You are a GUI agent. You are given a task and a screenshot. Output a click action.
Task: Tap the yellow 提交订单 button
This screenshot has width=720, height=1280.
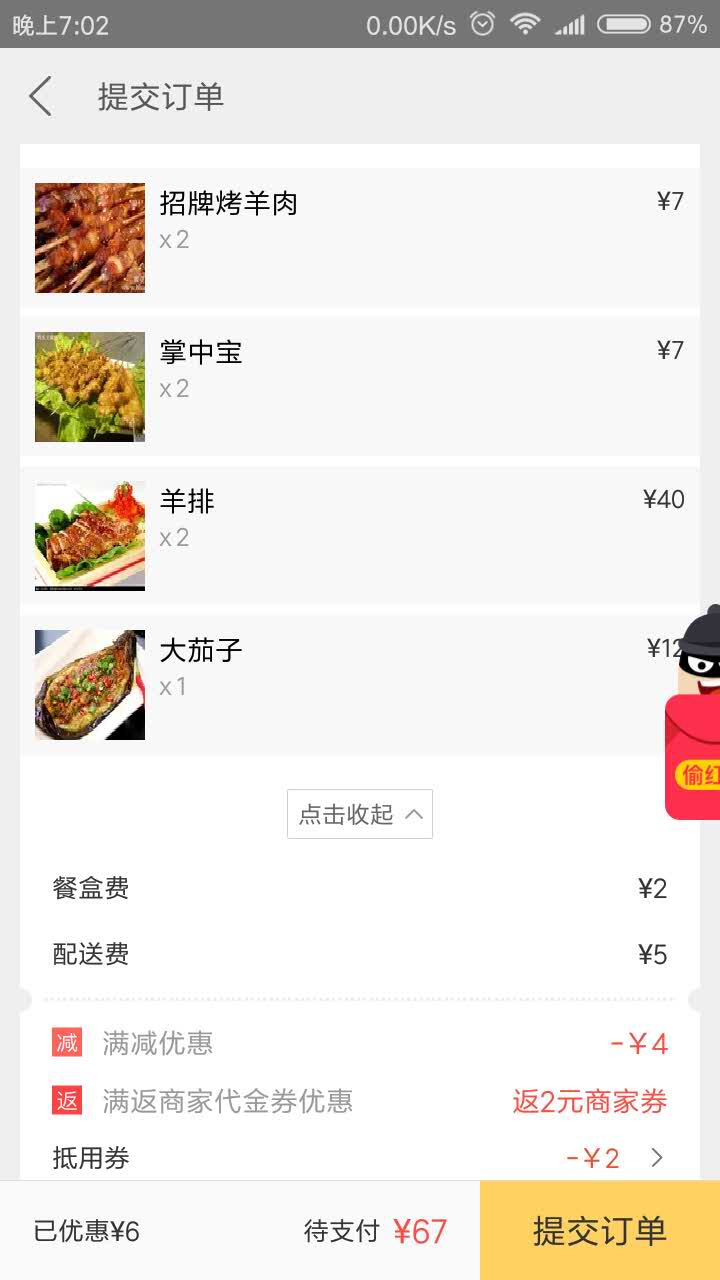point(600,1230)
